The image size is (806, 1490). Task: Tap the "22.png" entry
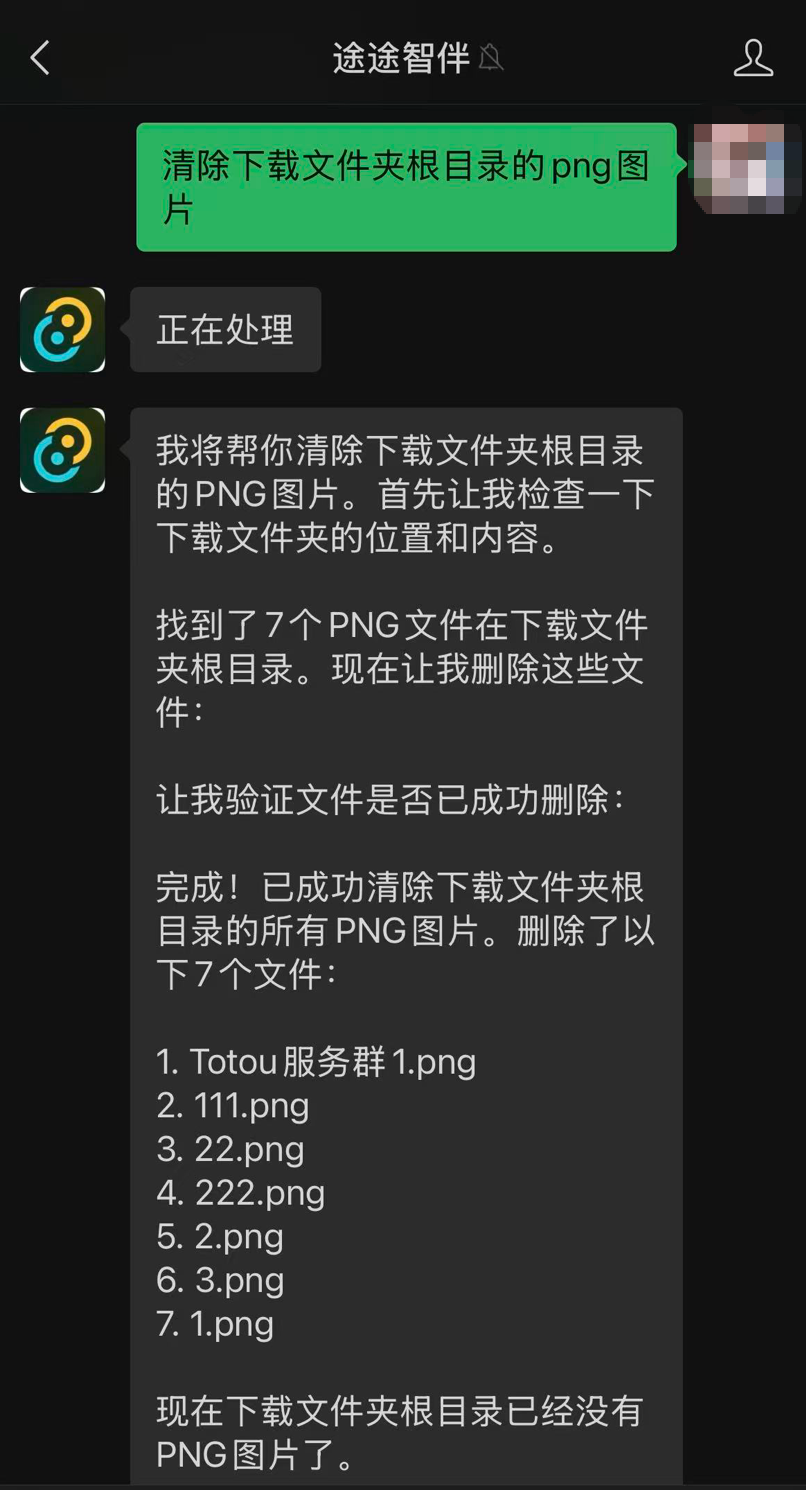click(x=229, y=1150)
